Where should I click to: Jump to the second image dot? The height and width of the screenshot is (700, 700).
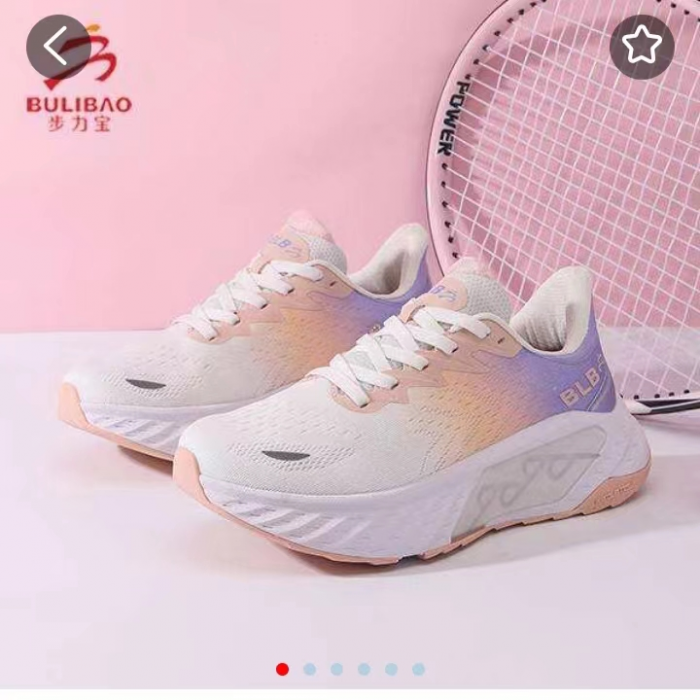310,669
